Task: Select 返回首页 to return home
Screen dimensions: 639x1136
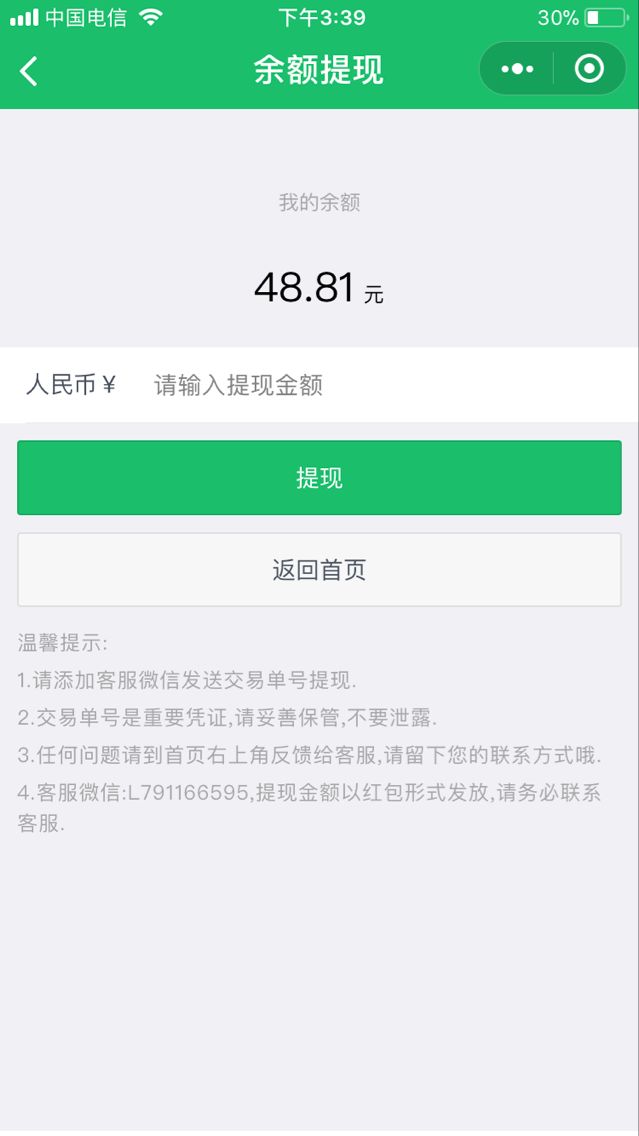Action: pos(319,570)
